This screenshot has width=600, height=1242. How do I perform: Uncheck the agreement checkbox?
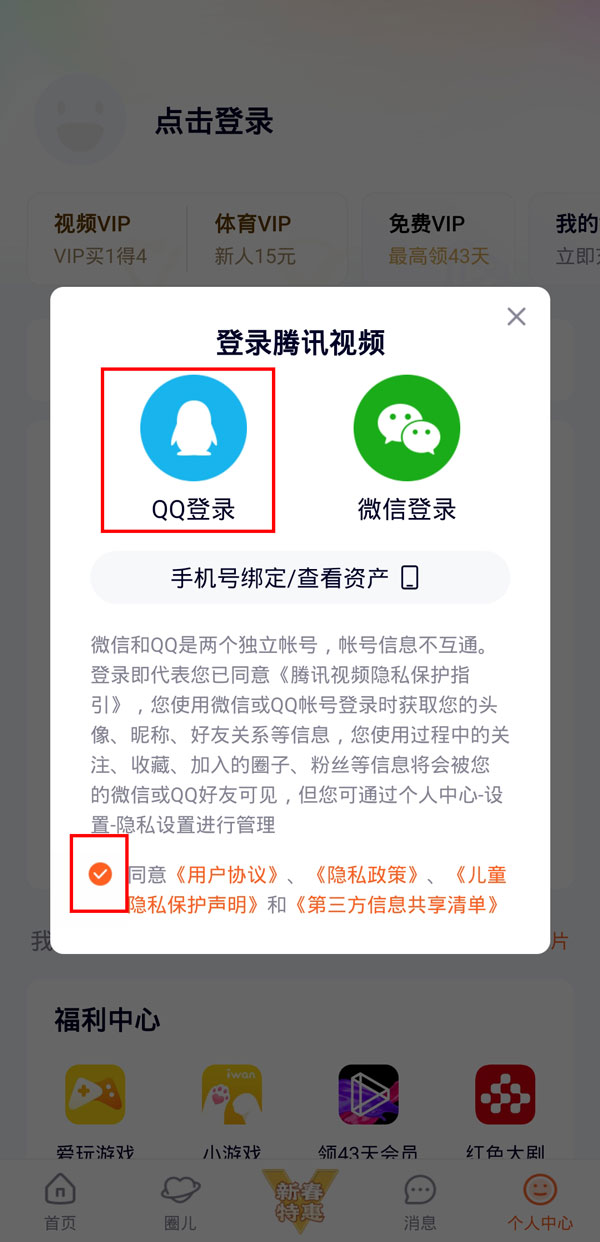(x=100, y=874)
